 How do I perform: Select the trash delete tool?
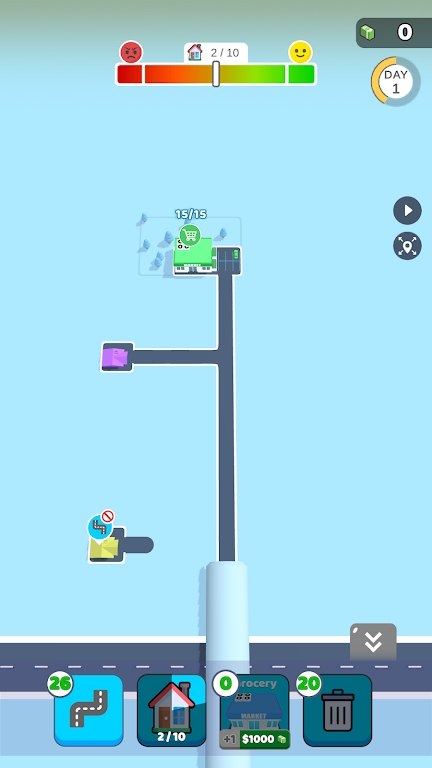pyautogui.click(x=337, y=710)
